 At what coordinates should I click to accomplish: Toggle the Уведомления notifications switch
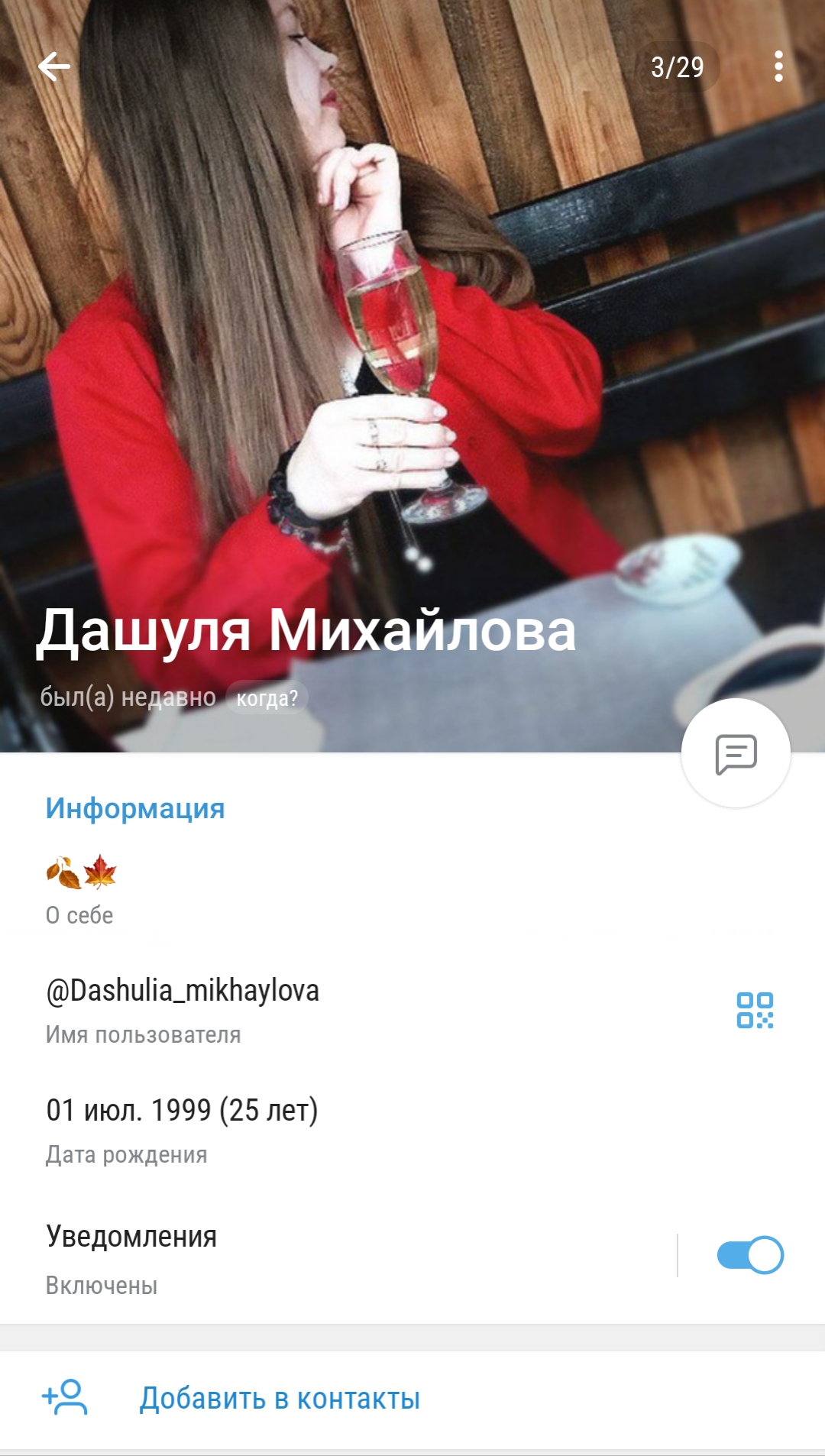749,1255
